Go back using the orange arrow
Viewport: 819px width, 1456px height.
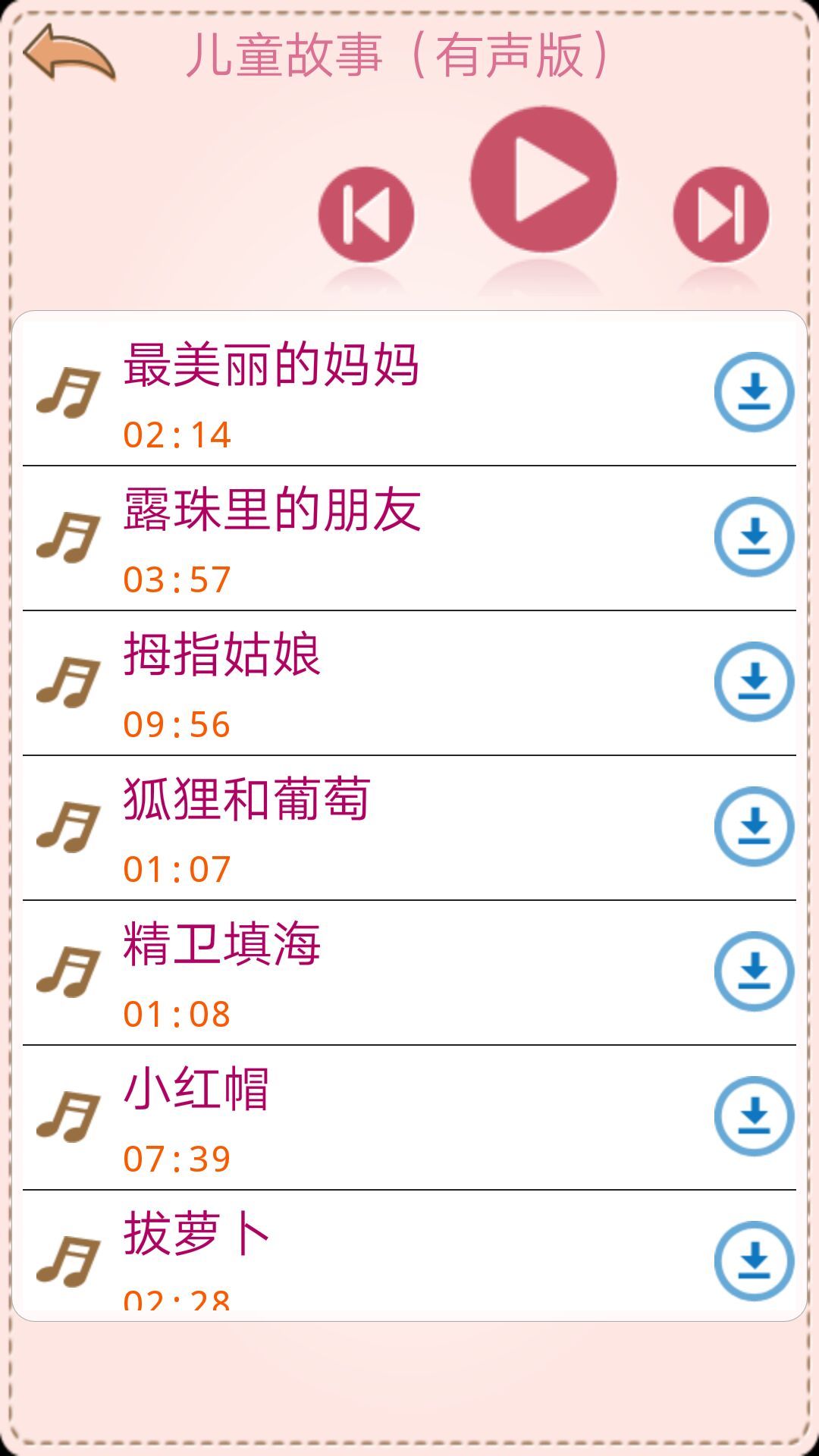tap(69, 53)
